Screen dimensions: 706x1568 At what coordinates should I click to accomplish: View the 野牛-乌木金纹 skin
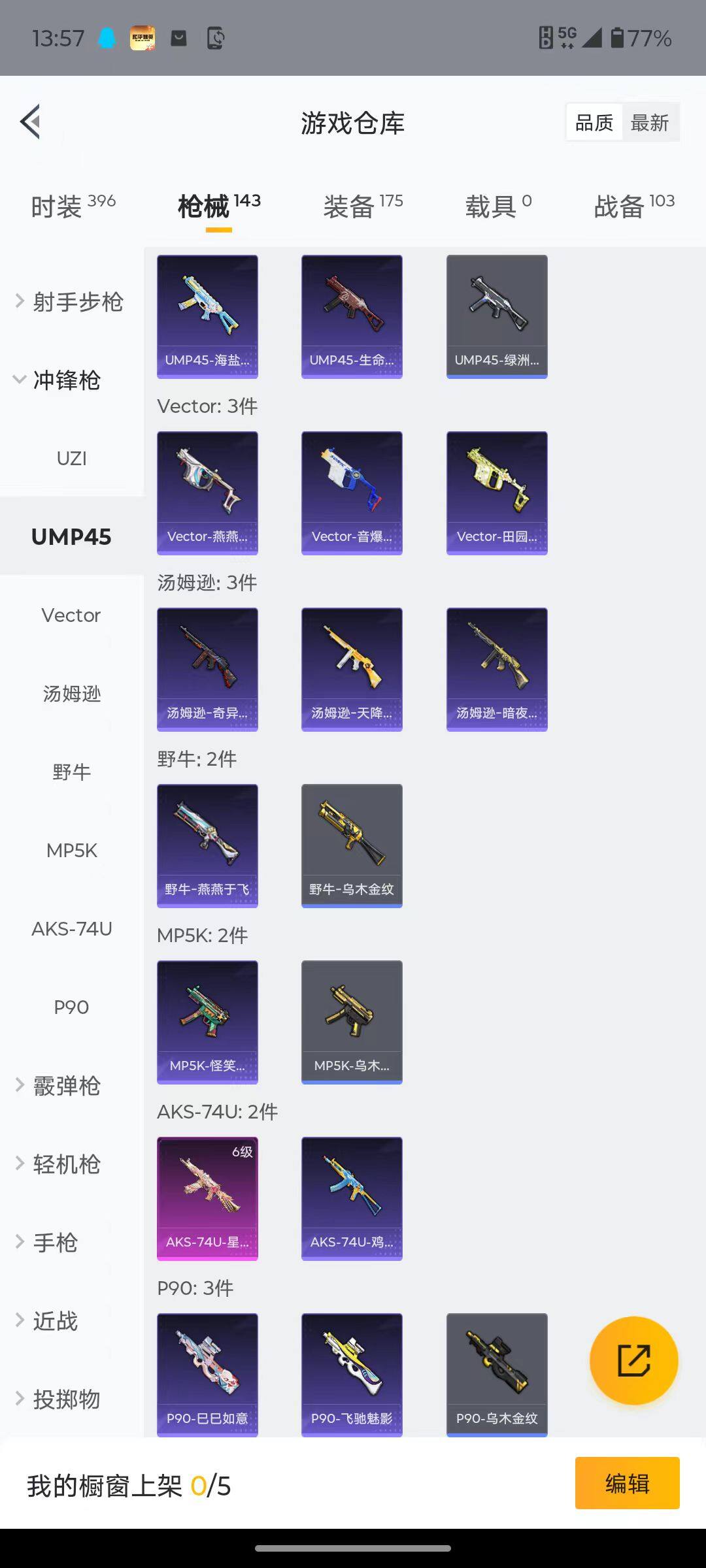point(352,845)
